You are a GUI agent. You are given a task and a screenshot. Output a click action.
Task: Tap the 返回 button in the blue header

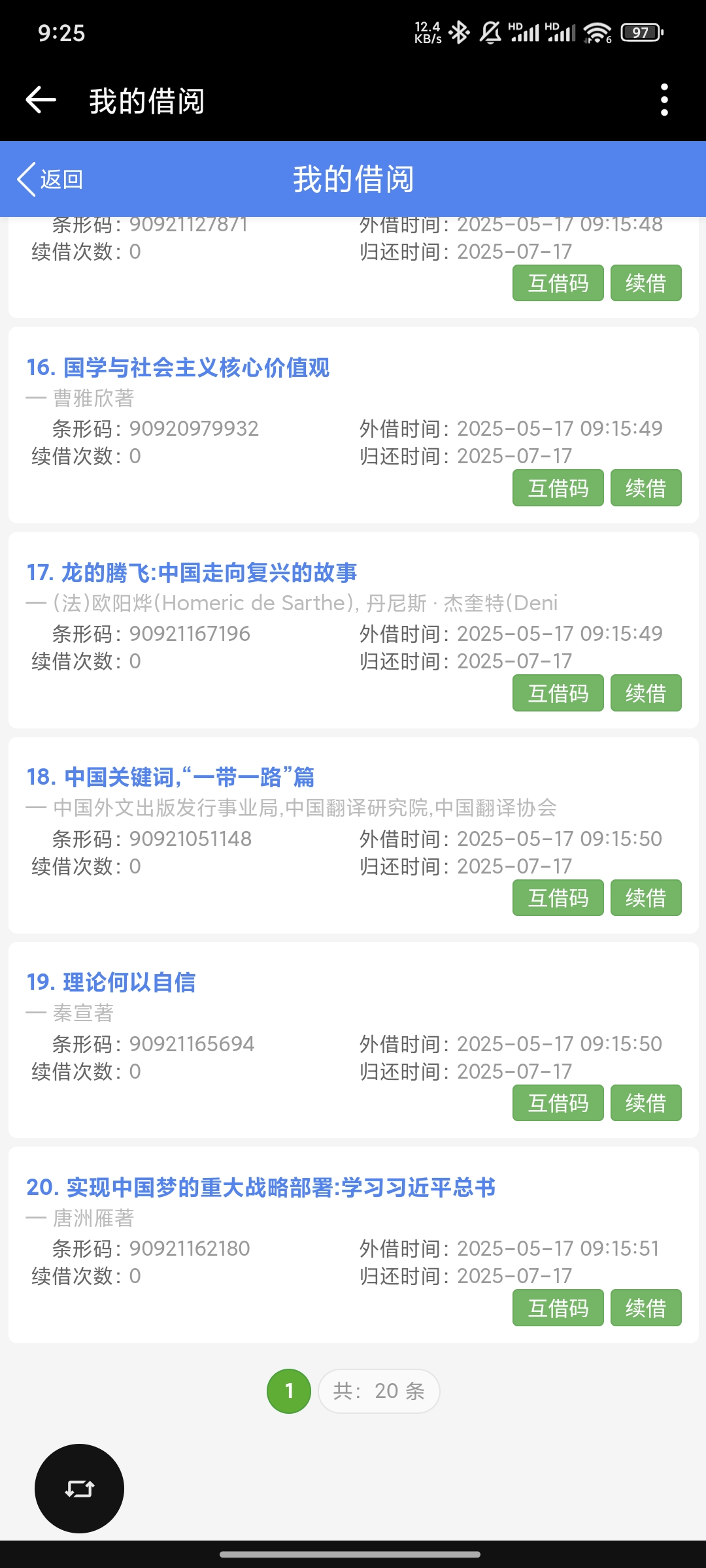point(50,179)
